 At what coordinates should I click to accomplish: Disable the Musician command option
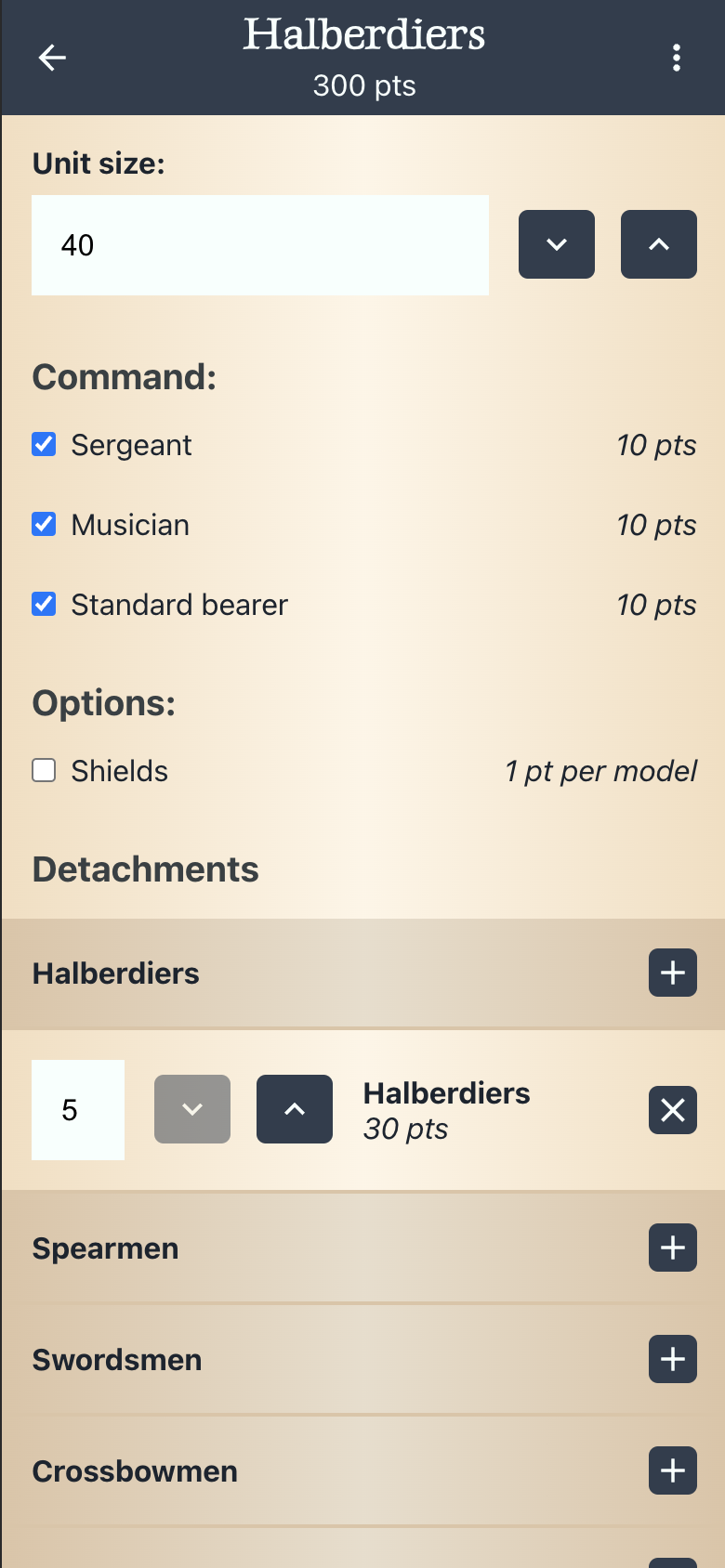coord(44,524)
